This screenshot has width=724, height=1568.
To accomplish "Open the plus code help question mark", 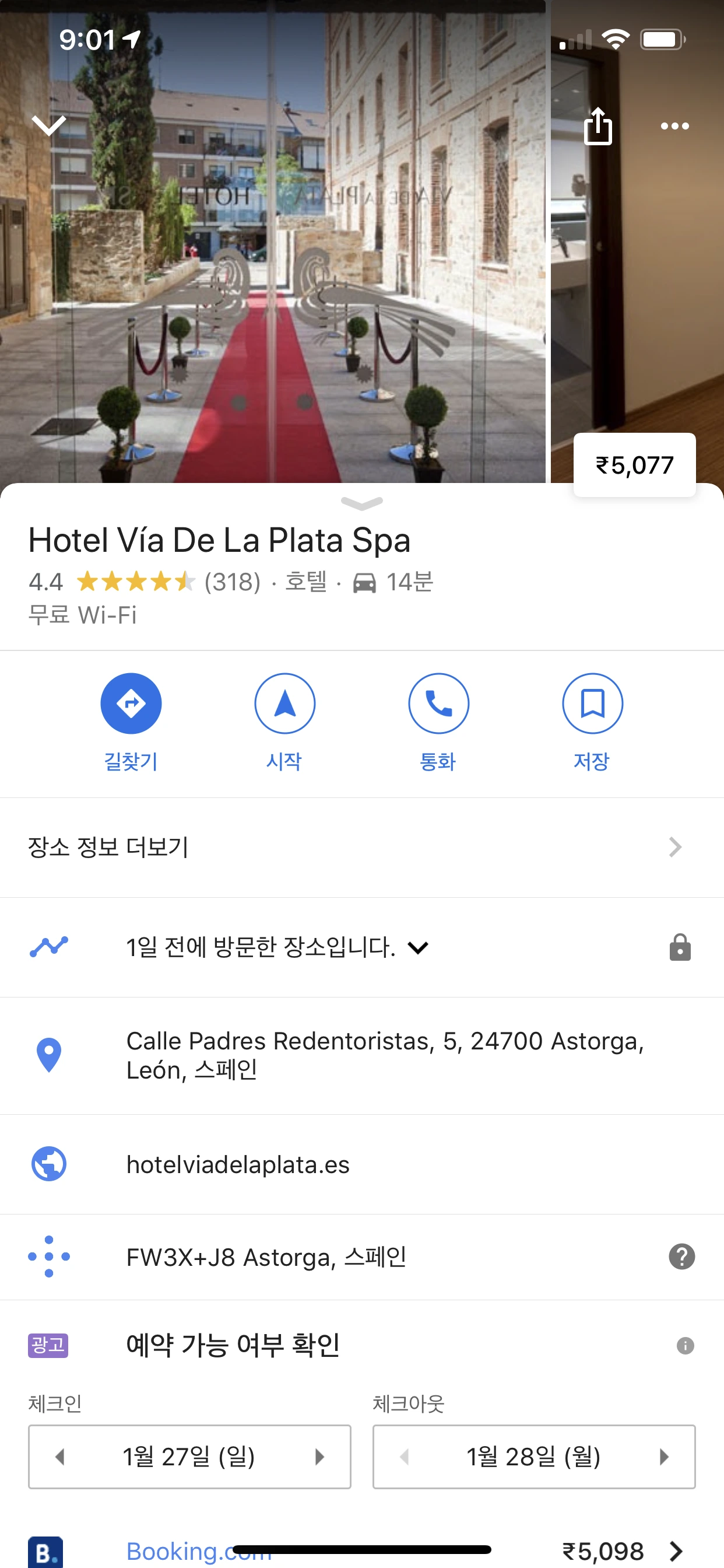I will point(681,1257).
